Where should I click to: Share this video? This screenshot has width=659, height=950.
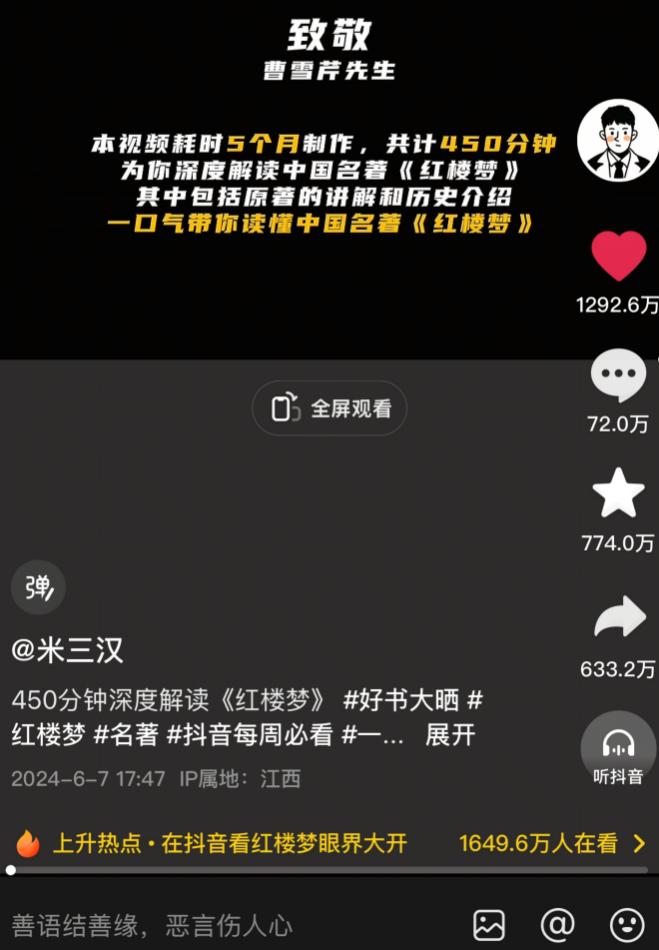pos(618,619)
